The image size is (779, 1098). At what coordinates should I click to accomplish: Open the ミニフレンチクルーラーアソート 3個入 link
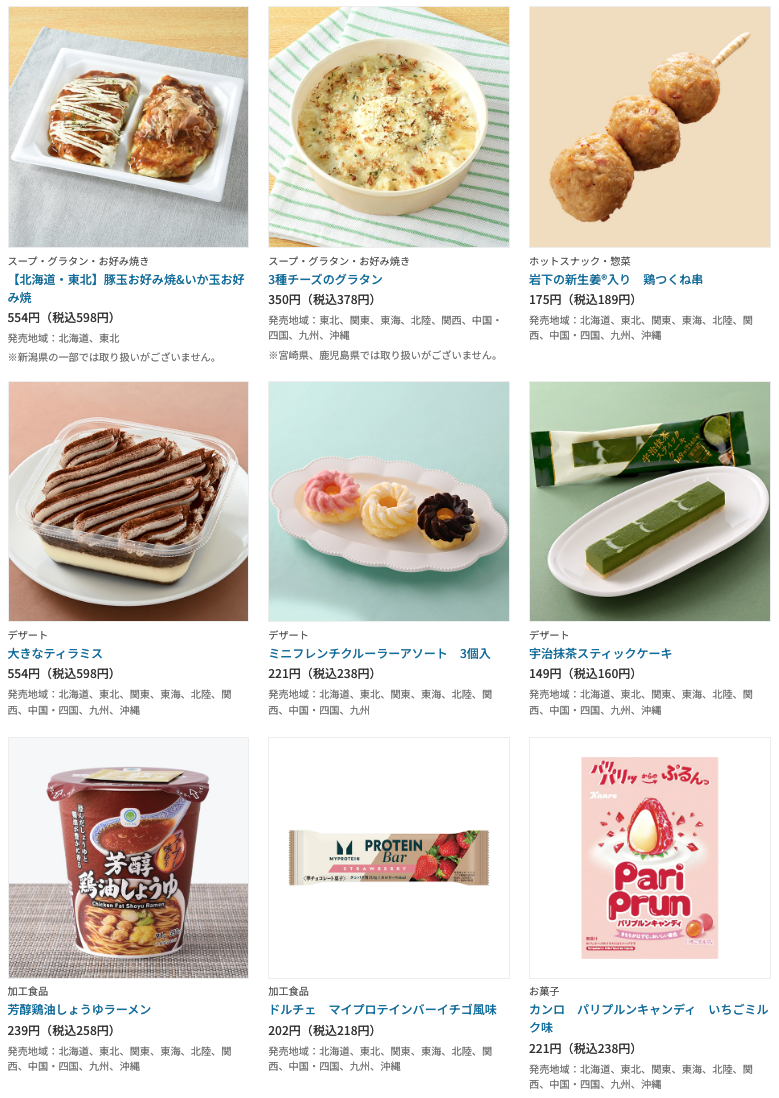[378, 654]
